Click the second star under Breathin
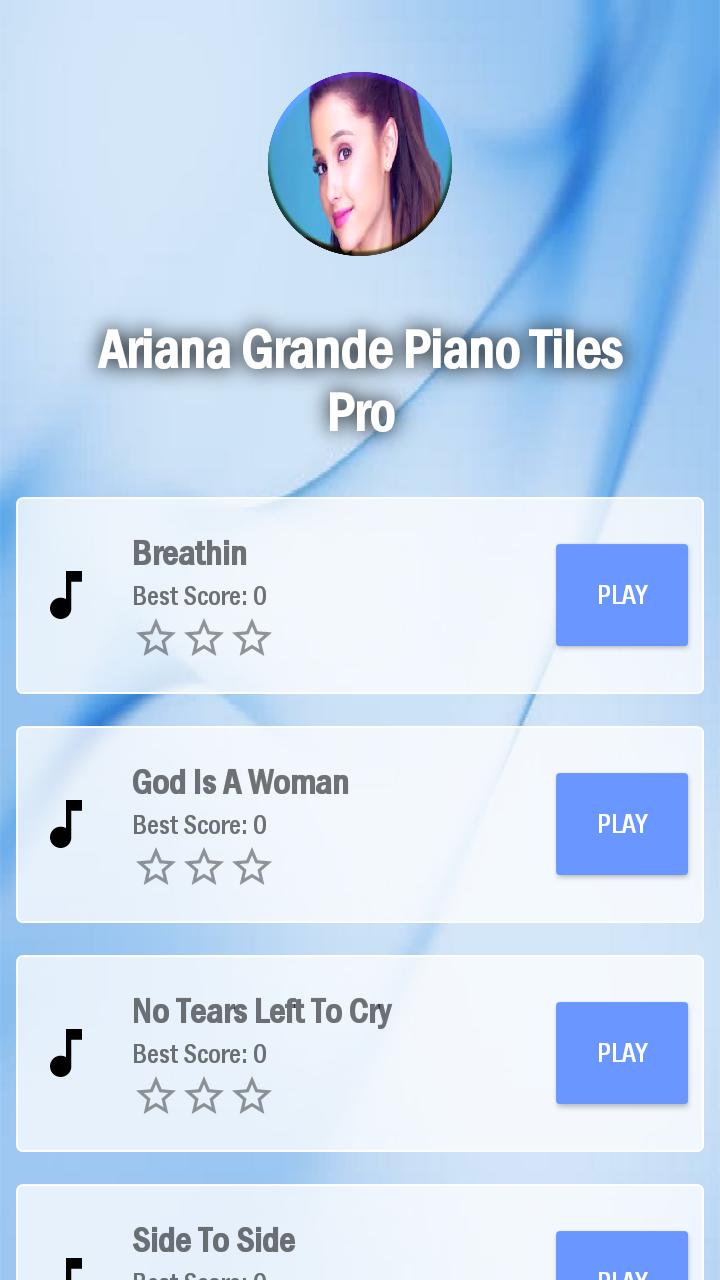This screenshot has height=1280, width=720. click(x=204, y=638)
